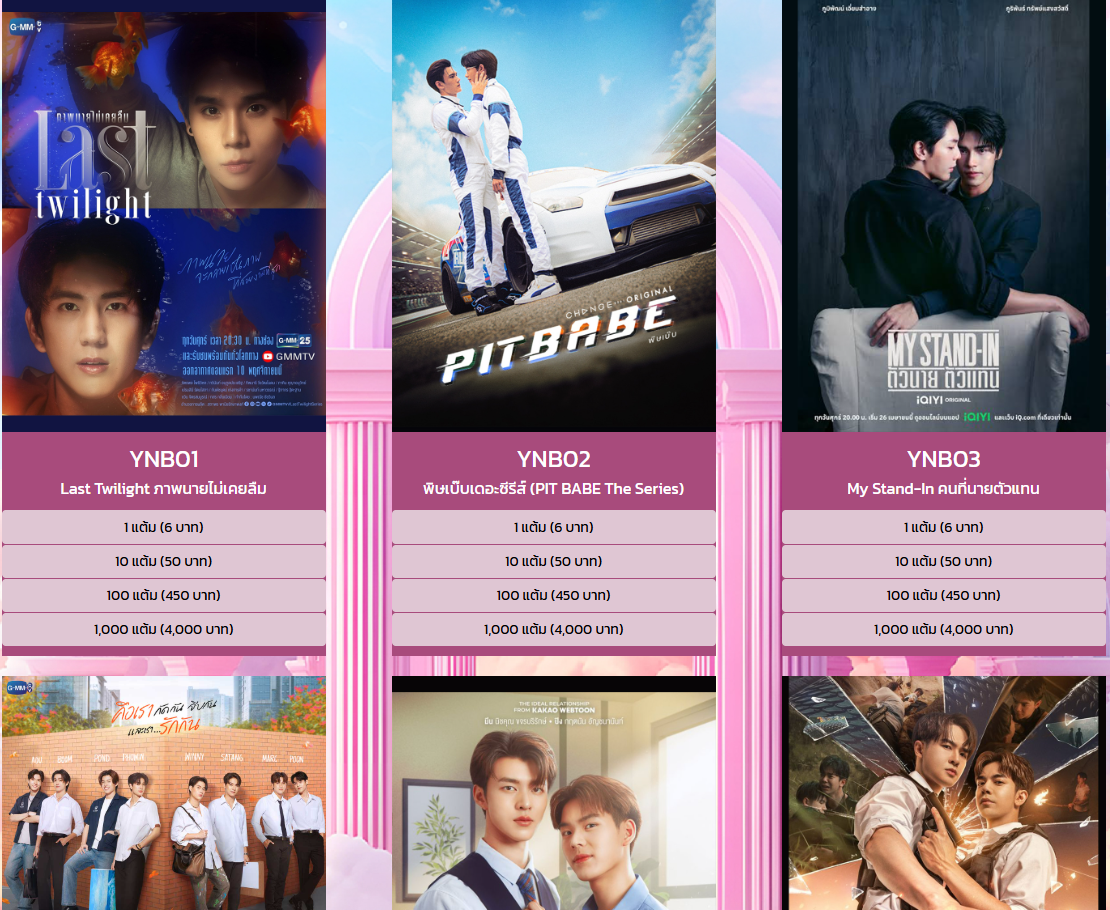
Task: Vote 1,000 แต้ม (4,000 บาท) for YNB01
Action: coord(164,629)
